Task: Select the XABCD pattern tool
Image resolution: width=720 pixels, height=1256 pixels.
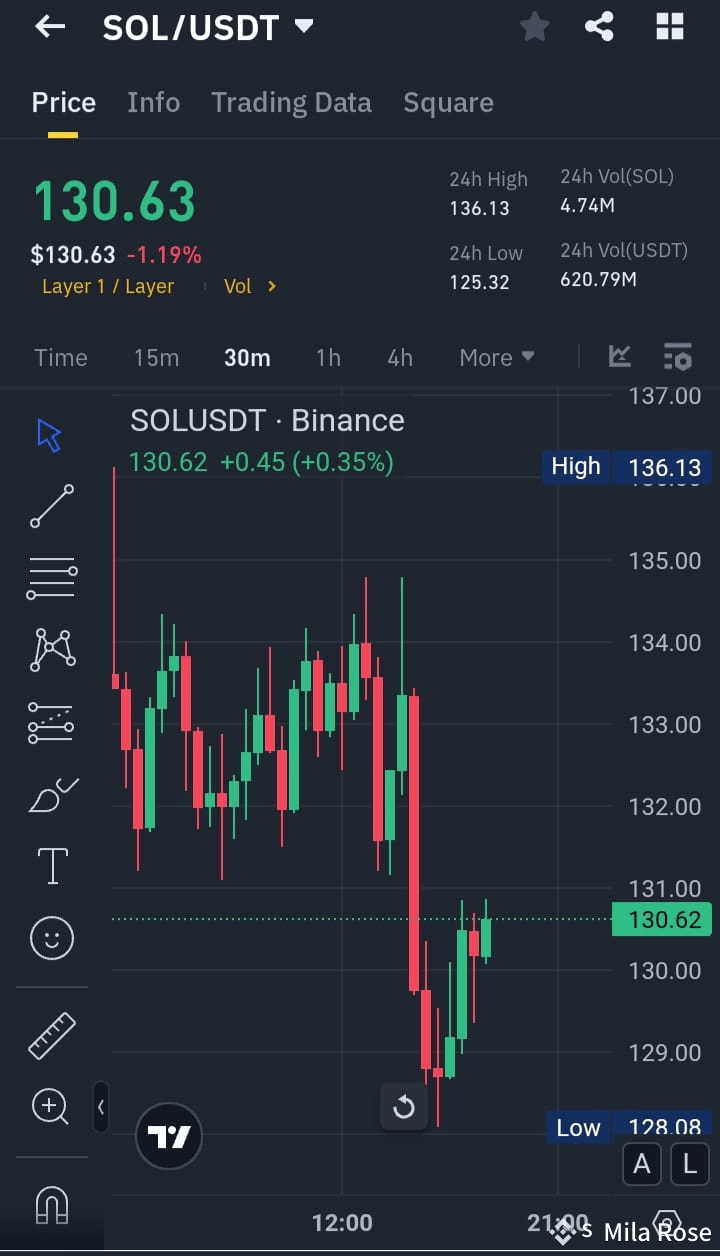Action: pyautogui.click(x=51, y=650)
